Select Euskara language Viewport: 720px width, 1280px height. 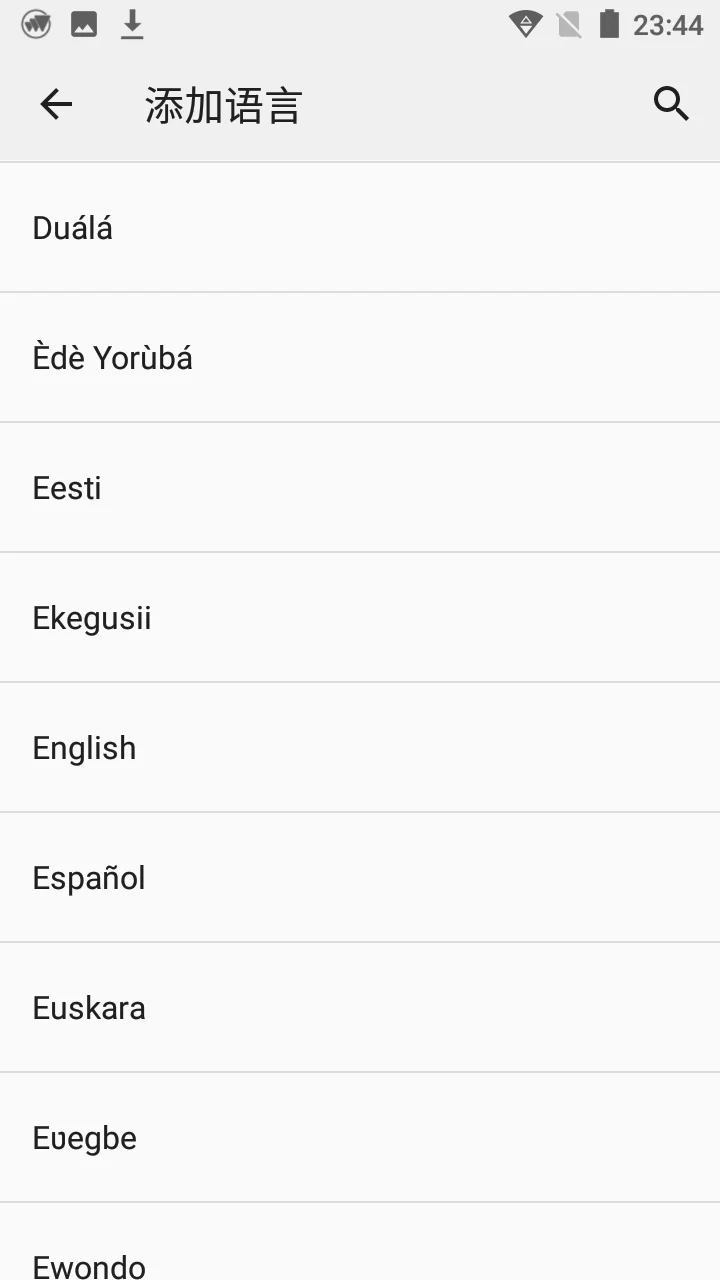pyautogui.click(x=360, y=1008)
